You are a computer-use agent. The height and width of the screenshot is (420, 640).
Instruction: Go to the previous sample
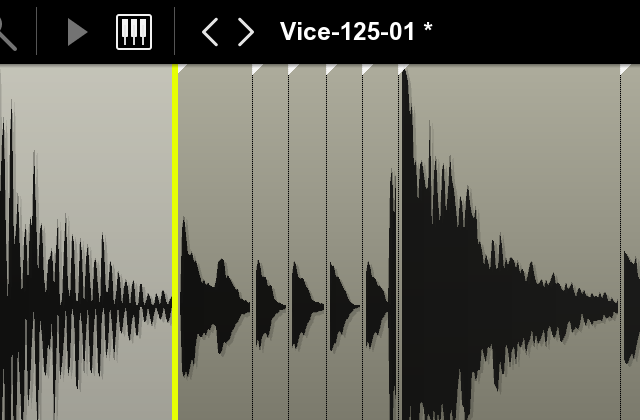(x=209, y=32)
